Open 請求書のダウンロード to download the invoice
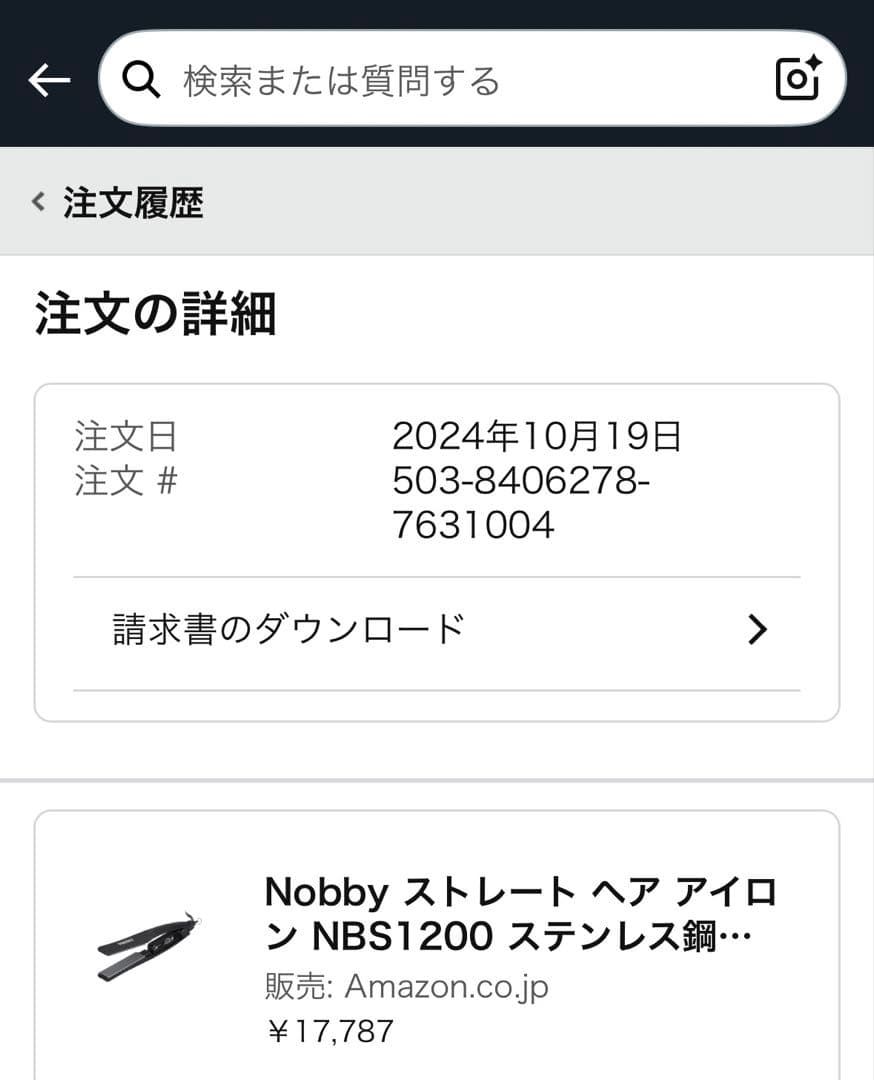Image resolution: width=874 pixels, height=1080 pixels. 287,630
